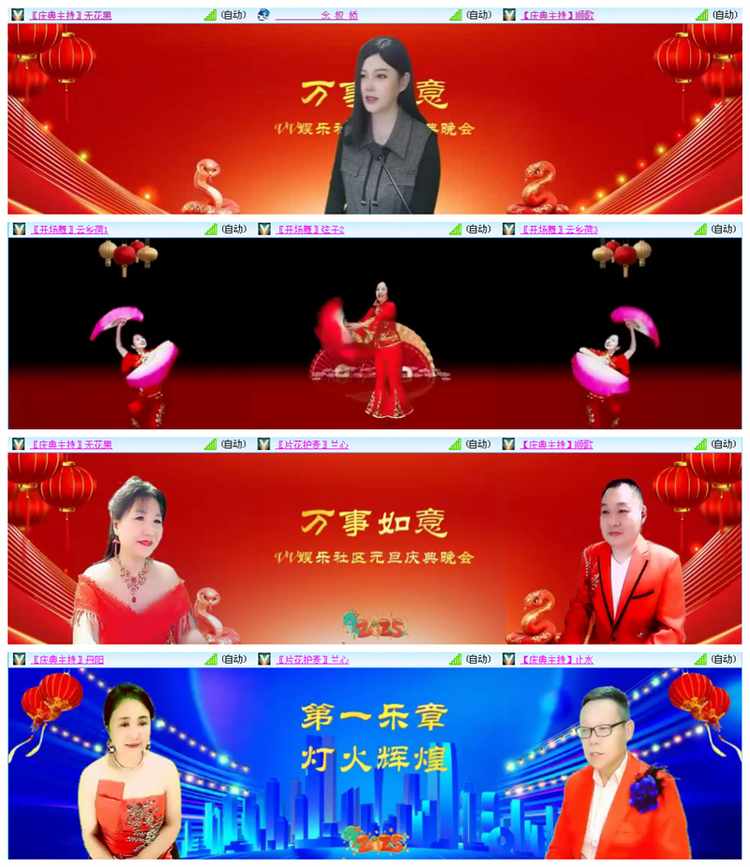
Task: Click the green signal bars beside 顺歆
Action: click(703, 12)
